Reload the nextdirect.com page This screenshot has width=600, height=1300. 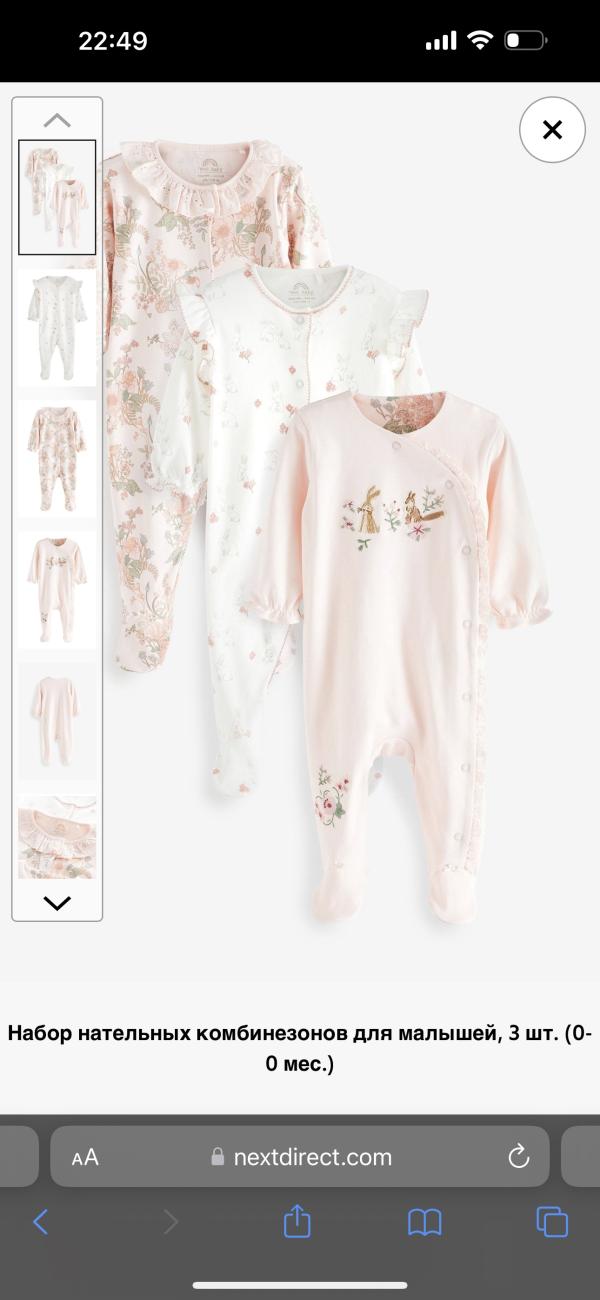coord(518,1158)
